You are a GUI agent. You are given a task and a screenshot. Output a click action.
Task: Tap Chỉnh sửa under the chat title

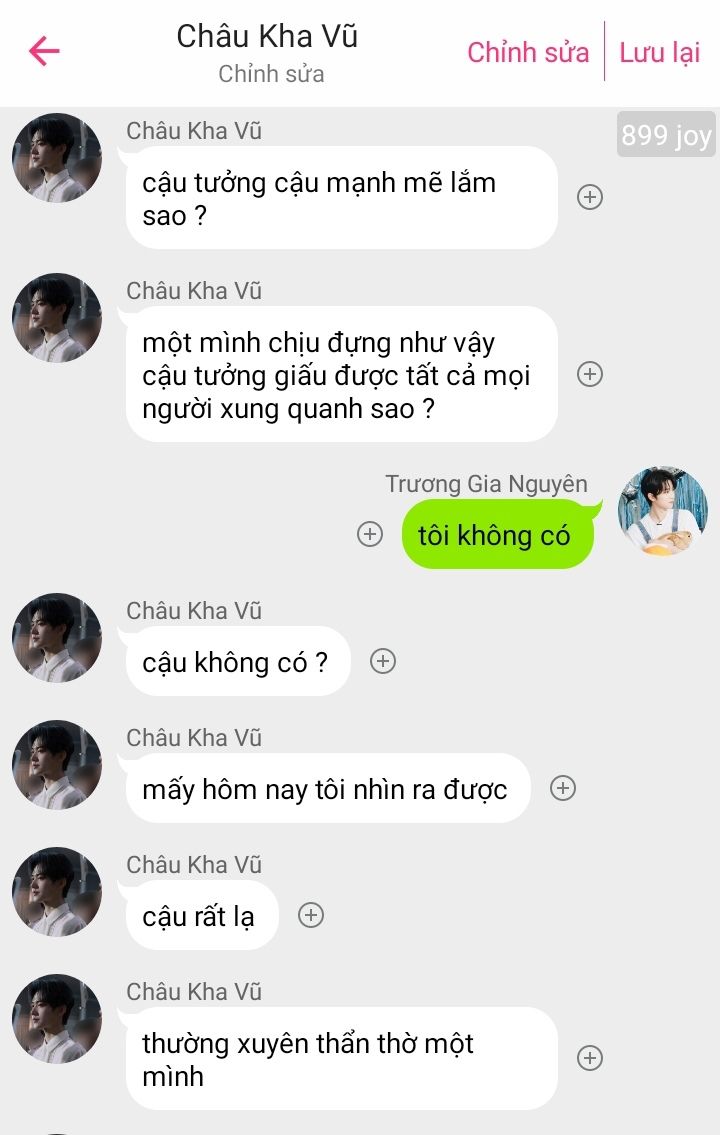(x=271, y=74)
